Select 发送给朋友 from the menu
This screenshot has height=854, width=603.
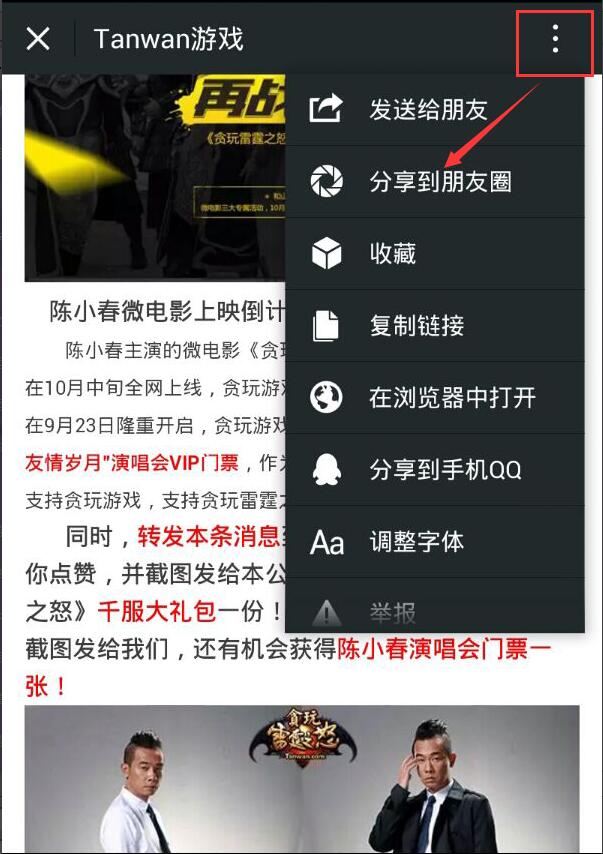(x=430, y=109)
